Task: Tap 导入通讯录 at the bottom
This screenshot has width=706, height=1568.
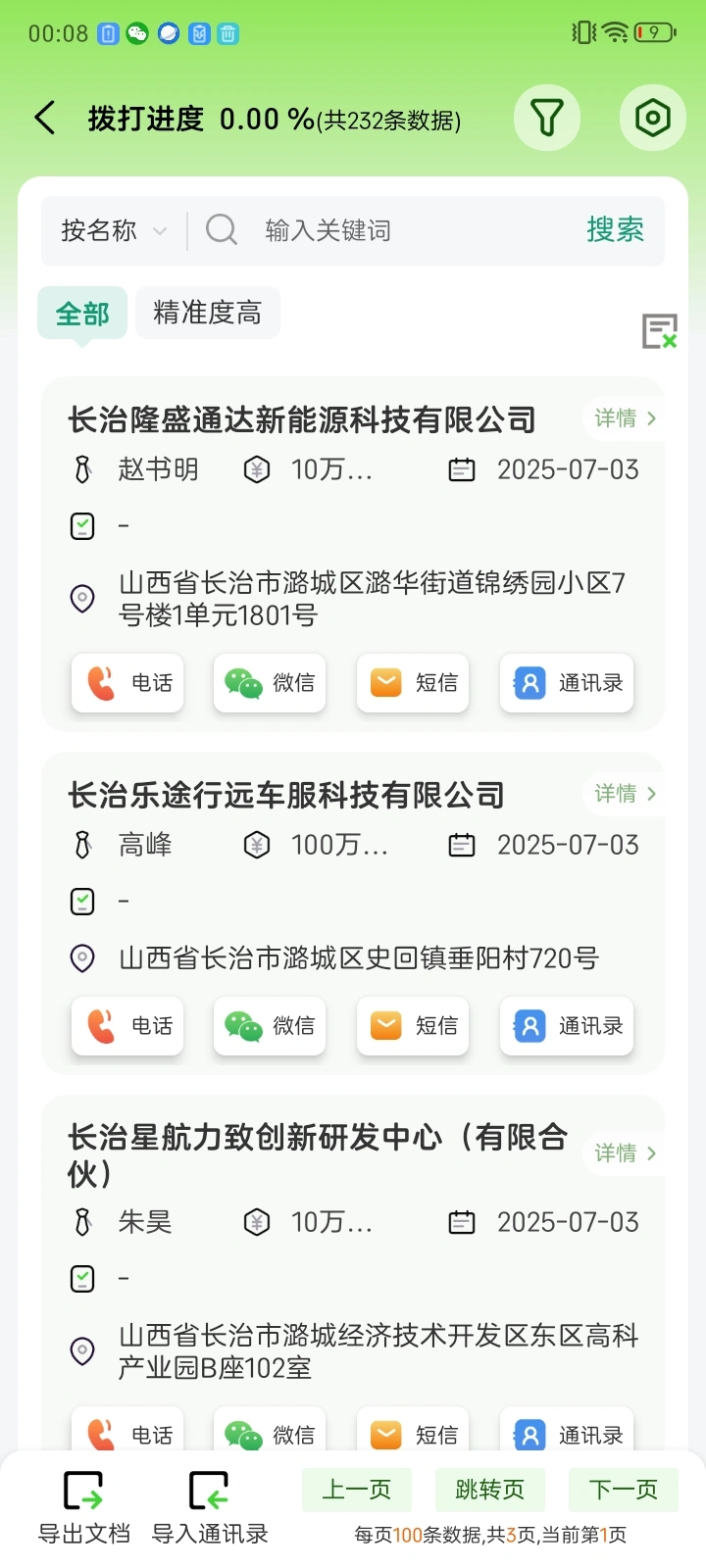Action: [x=210, y=1507]
